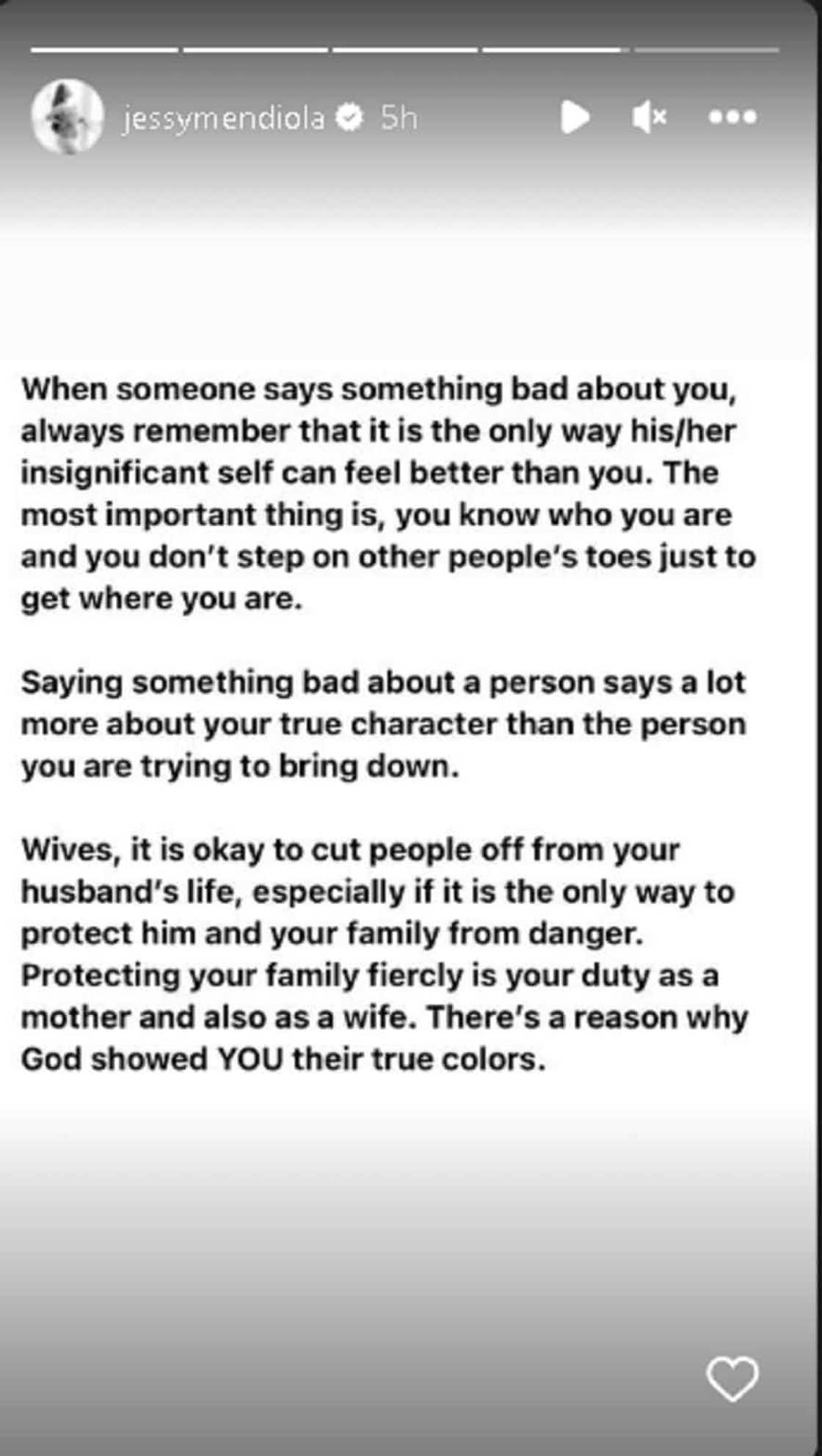
Task: Tap the jessymendiola username
Action: coord(223,117)
